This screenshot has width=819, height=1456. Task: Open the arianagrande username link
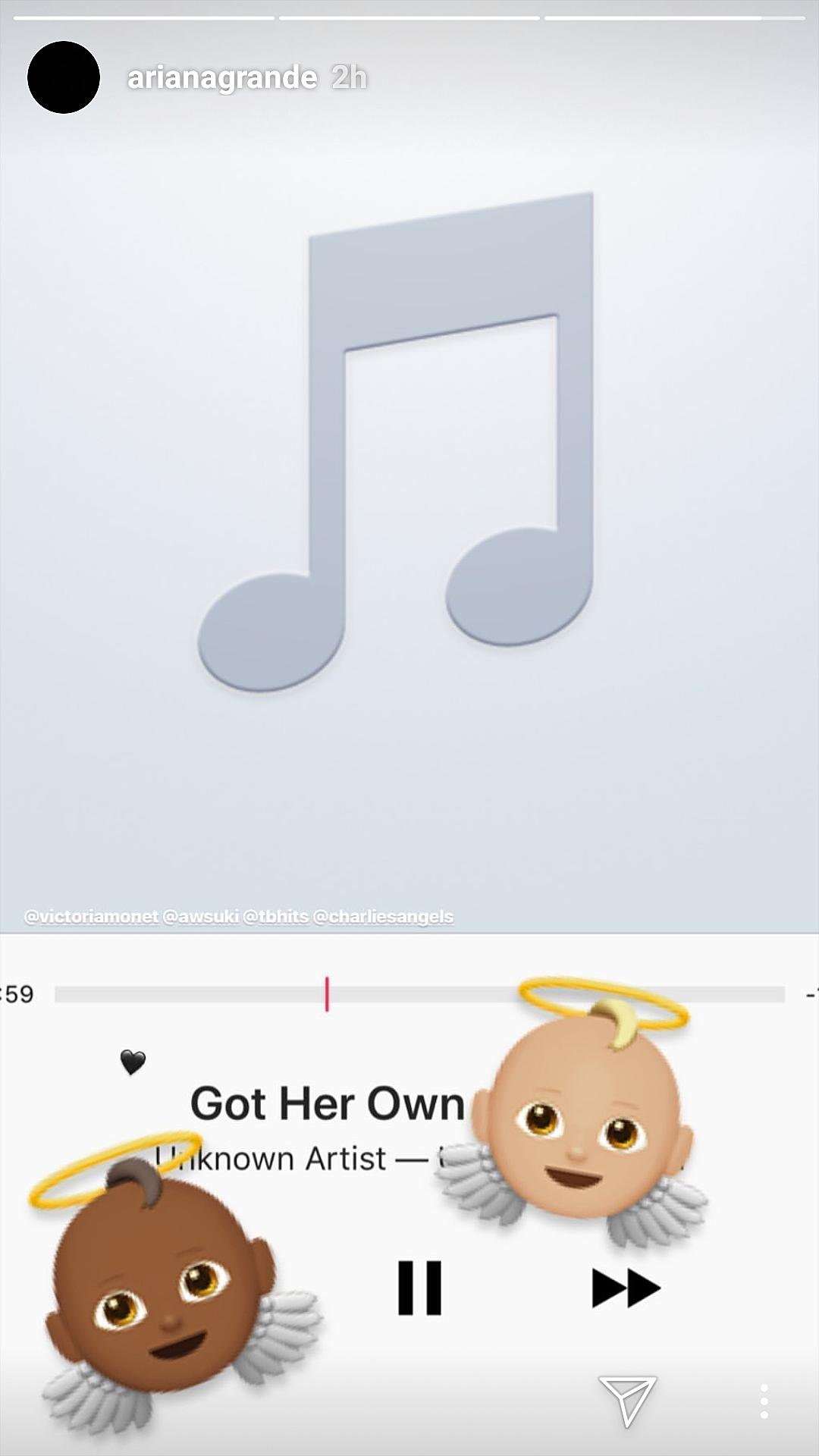point(222,77)
